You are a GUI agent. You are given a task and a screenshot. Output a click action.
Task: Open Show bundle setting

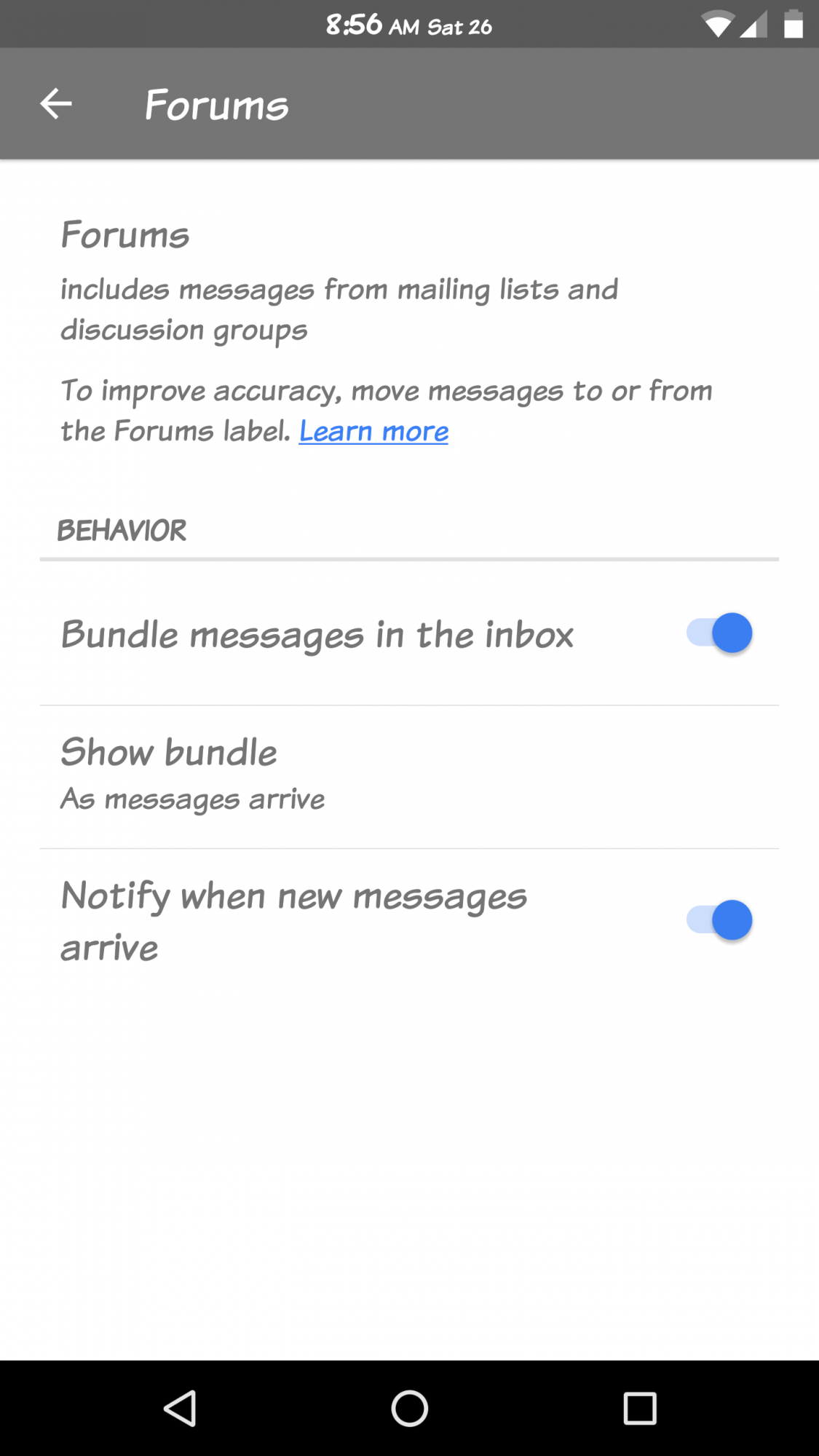409,776
